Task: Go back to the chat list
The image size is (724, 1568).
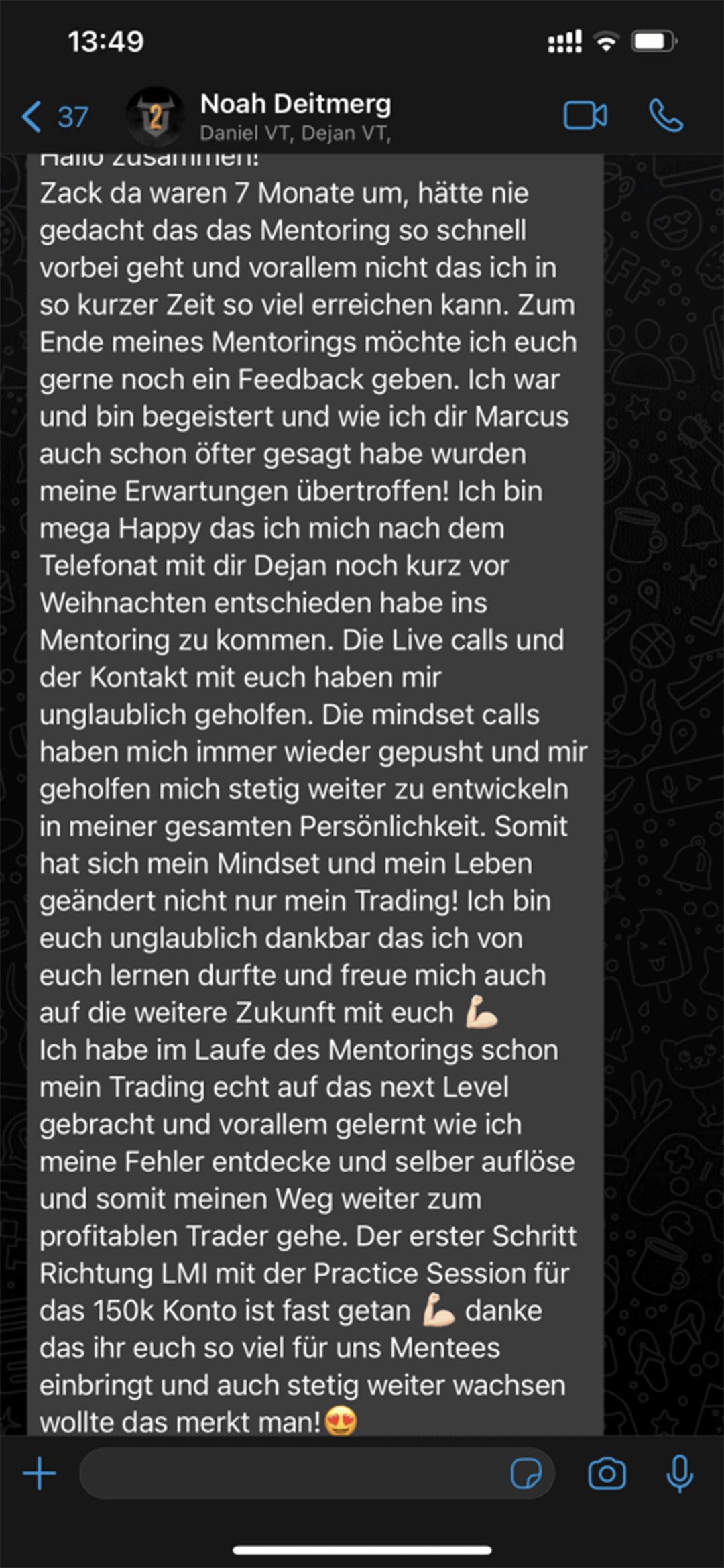Action: [x=54, y=117]
